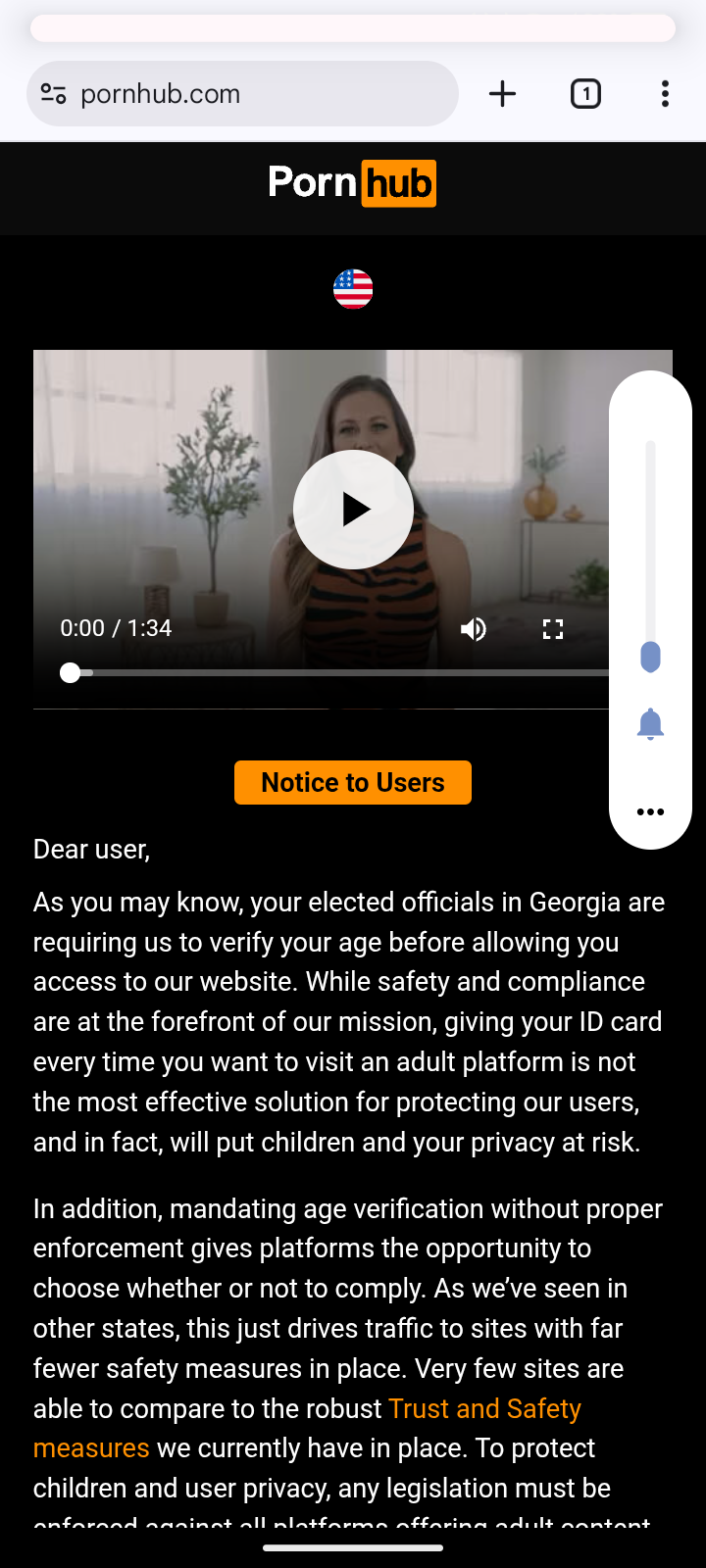Go to the Pornhub homepage logo
706x1568 pixels.
(x=353, y=183)
